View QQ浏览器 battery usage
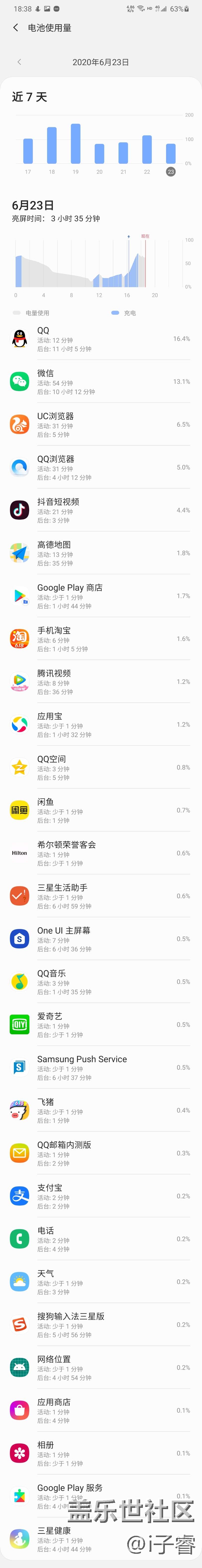This screenshot has width=202, height=1568. [x=101, y=468]
